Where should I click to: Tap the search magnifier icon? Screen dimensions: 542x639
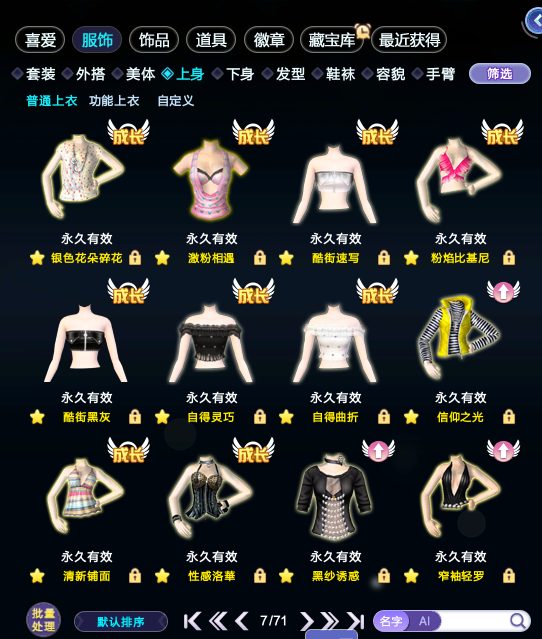[x=518, y=621]
